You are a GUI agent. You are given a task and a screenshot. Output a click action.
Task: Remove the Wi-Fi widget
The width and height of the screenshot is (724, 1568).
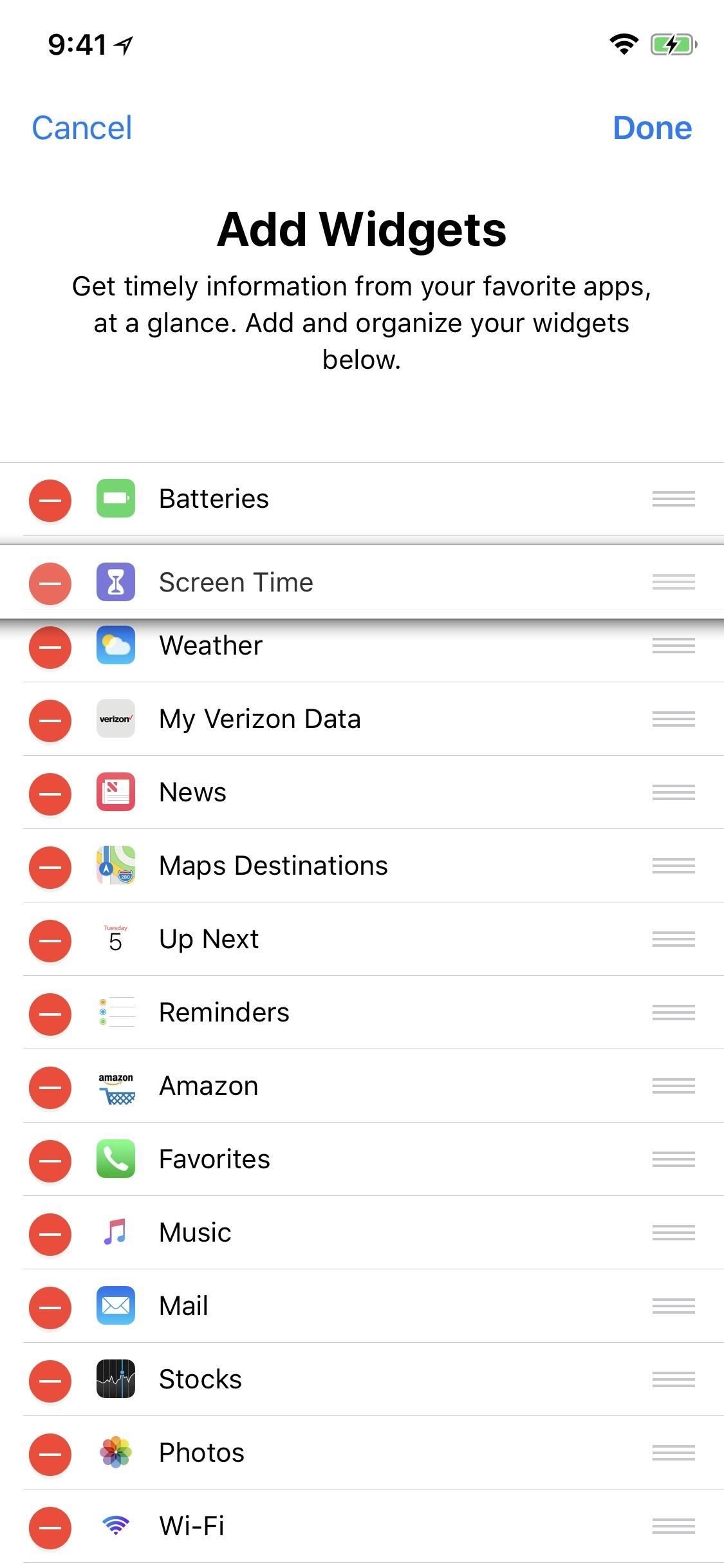pyautogui.click(x=50, y=1527)
